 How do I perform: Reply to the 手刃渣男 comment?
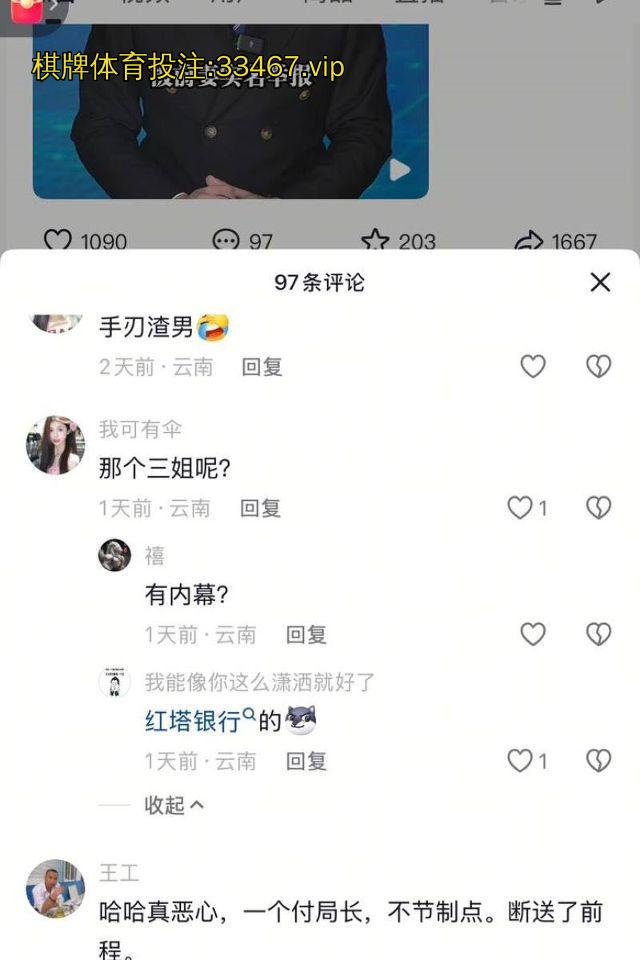click(262, 367)
